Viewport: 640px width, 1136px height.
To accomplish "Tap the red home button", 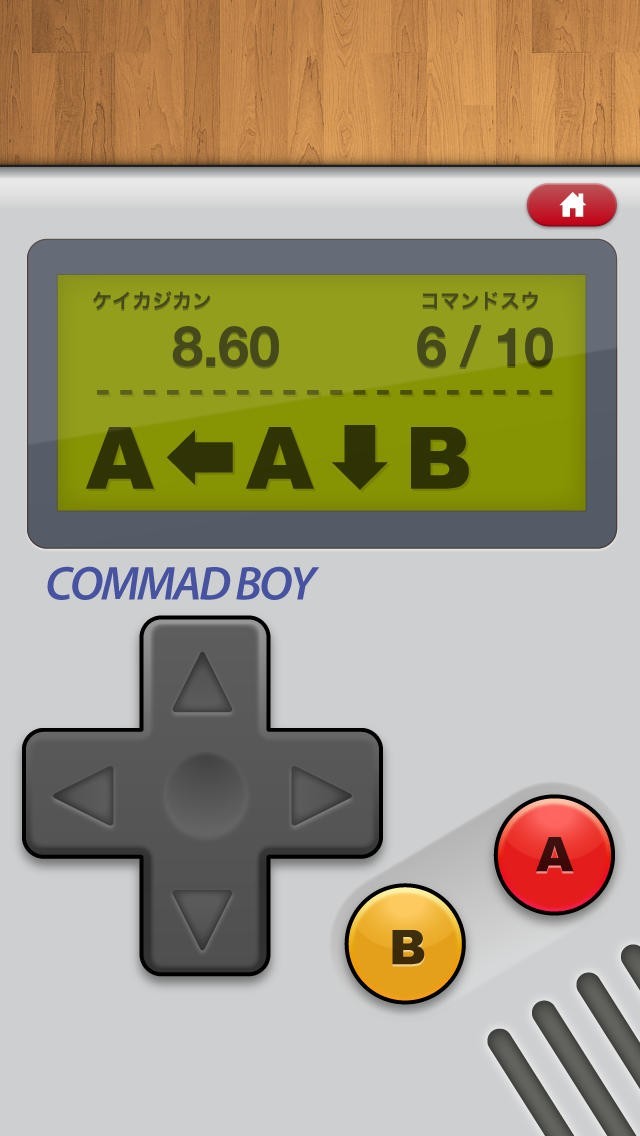I will point(571,206).
